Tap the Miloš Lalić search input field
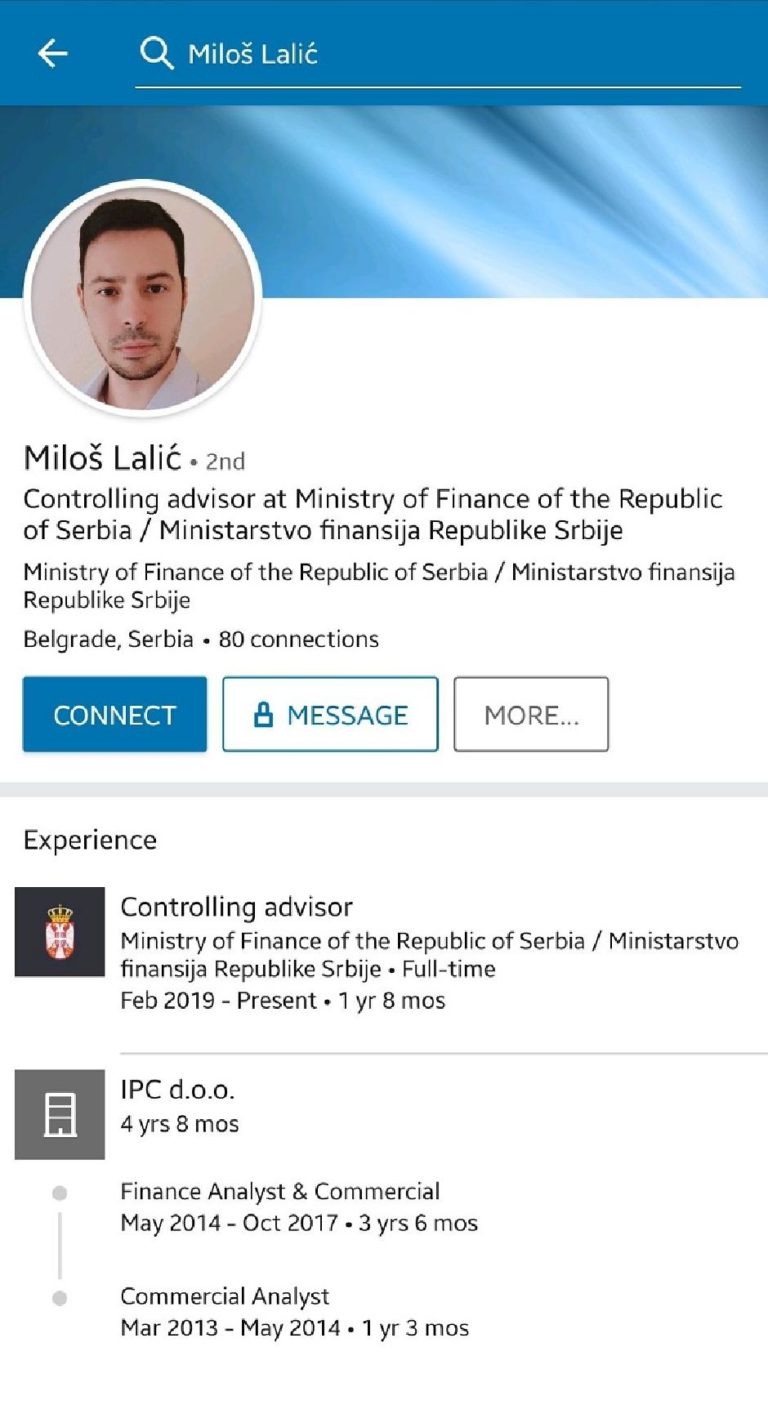 pyautogui.click(x=300, y=52)
